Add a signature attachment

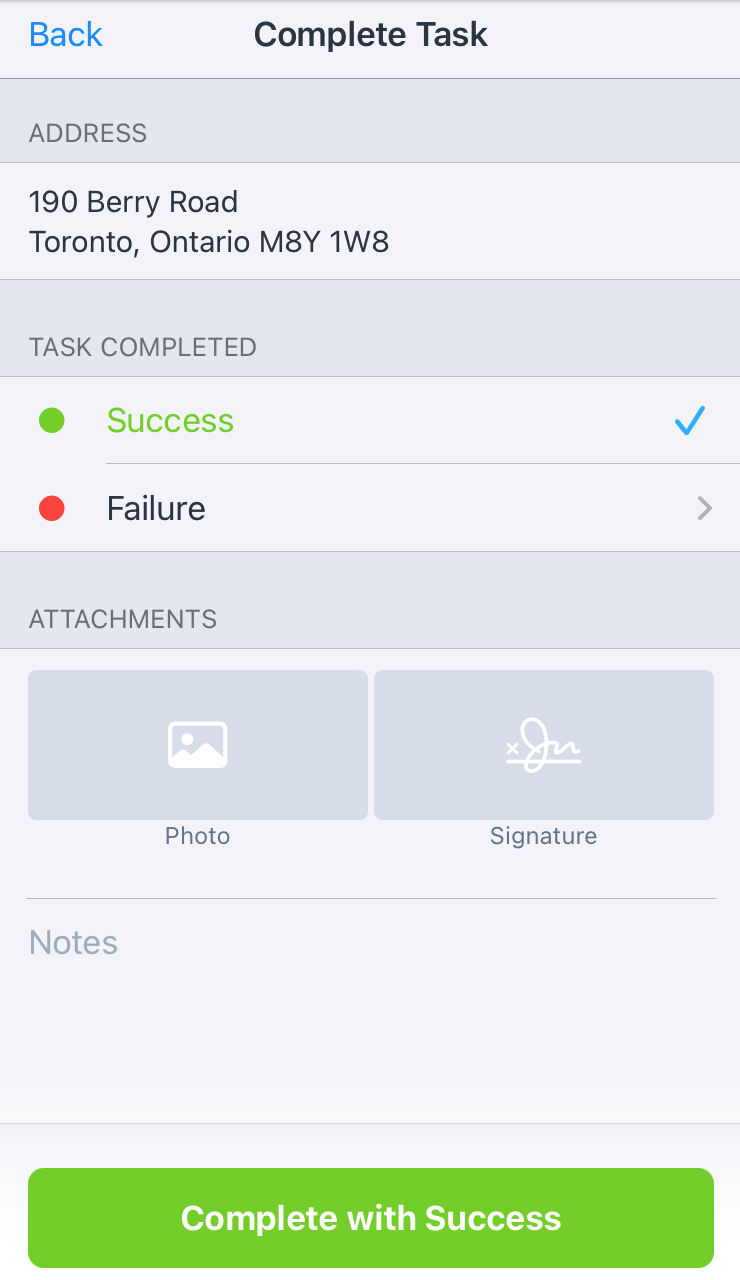click(544, 745)
